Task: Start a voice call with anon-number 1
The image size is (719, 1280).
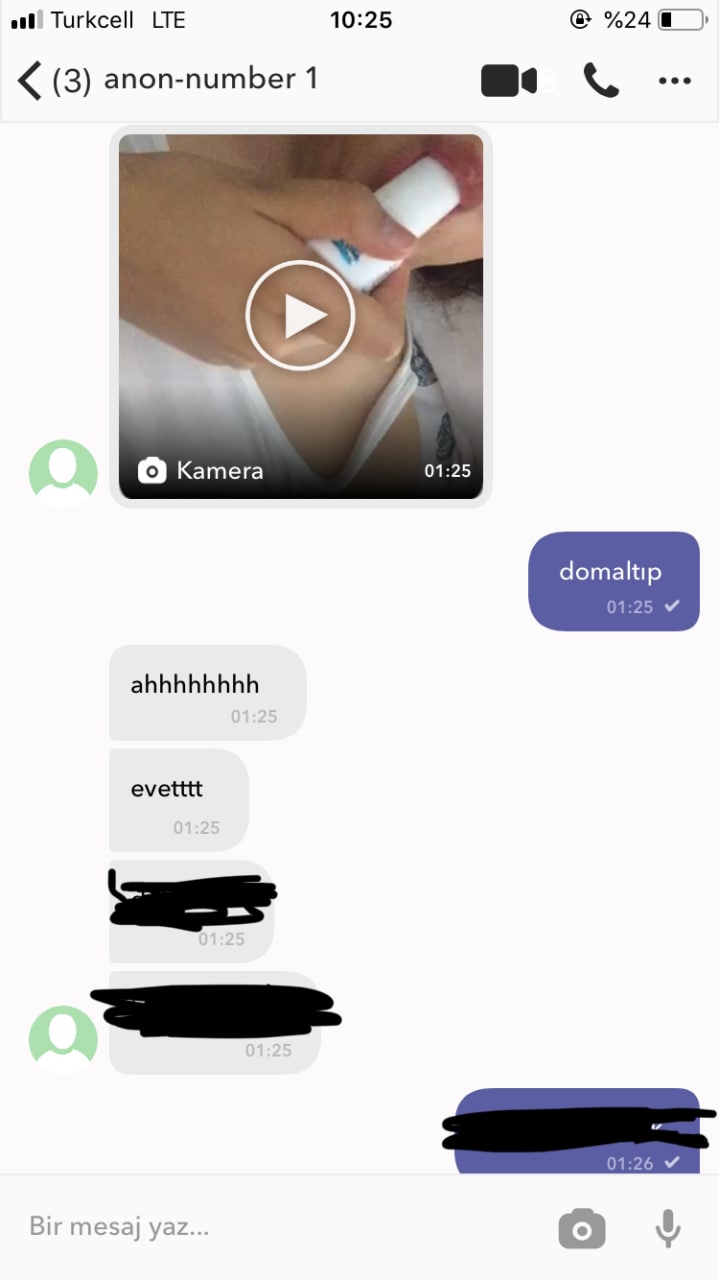Action: pyautogui.click(x=601, y=81)
